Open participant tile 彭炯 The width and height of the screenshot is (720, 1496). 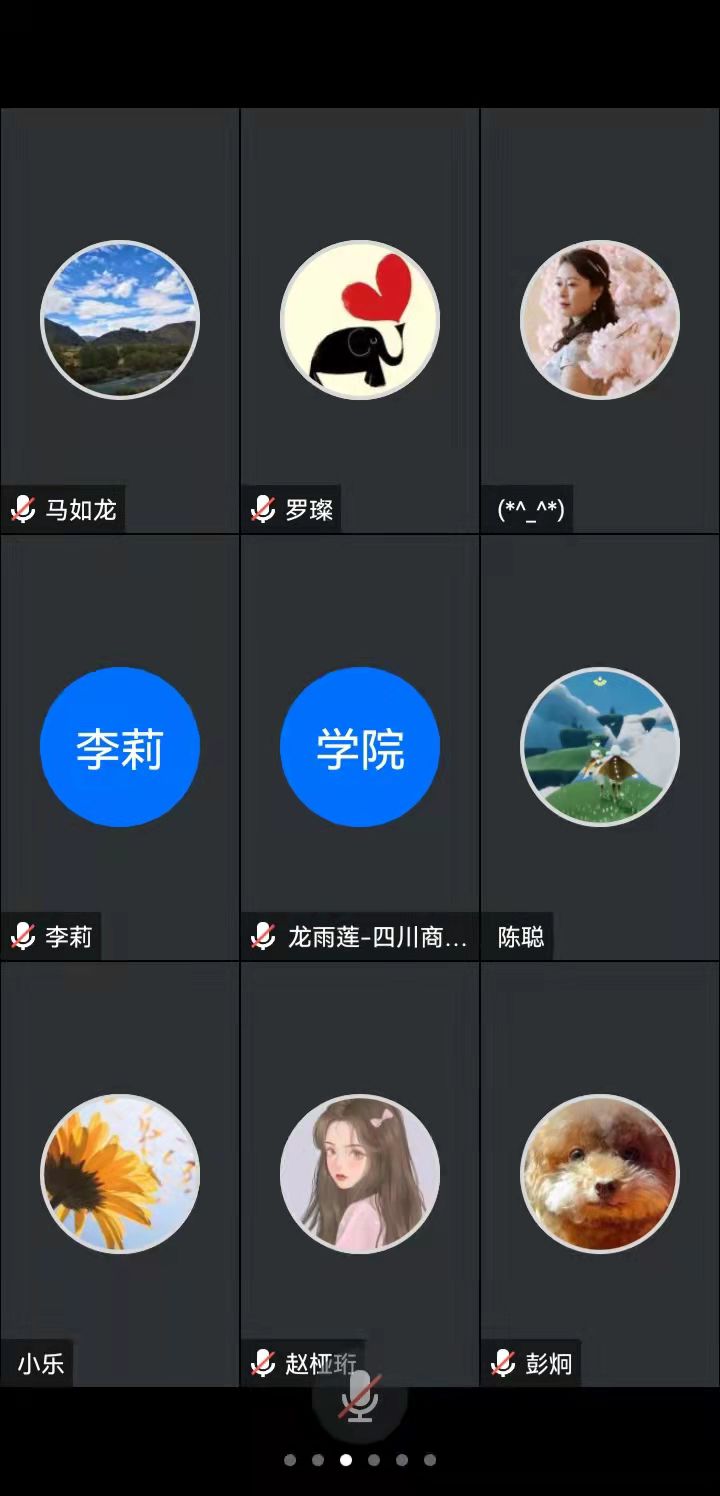pyautogui.click(x=600, y=1173)
